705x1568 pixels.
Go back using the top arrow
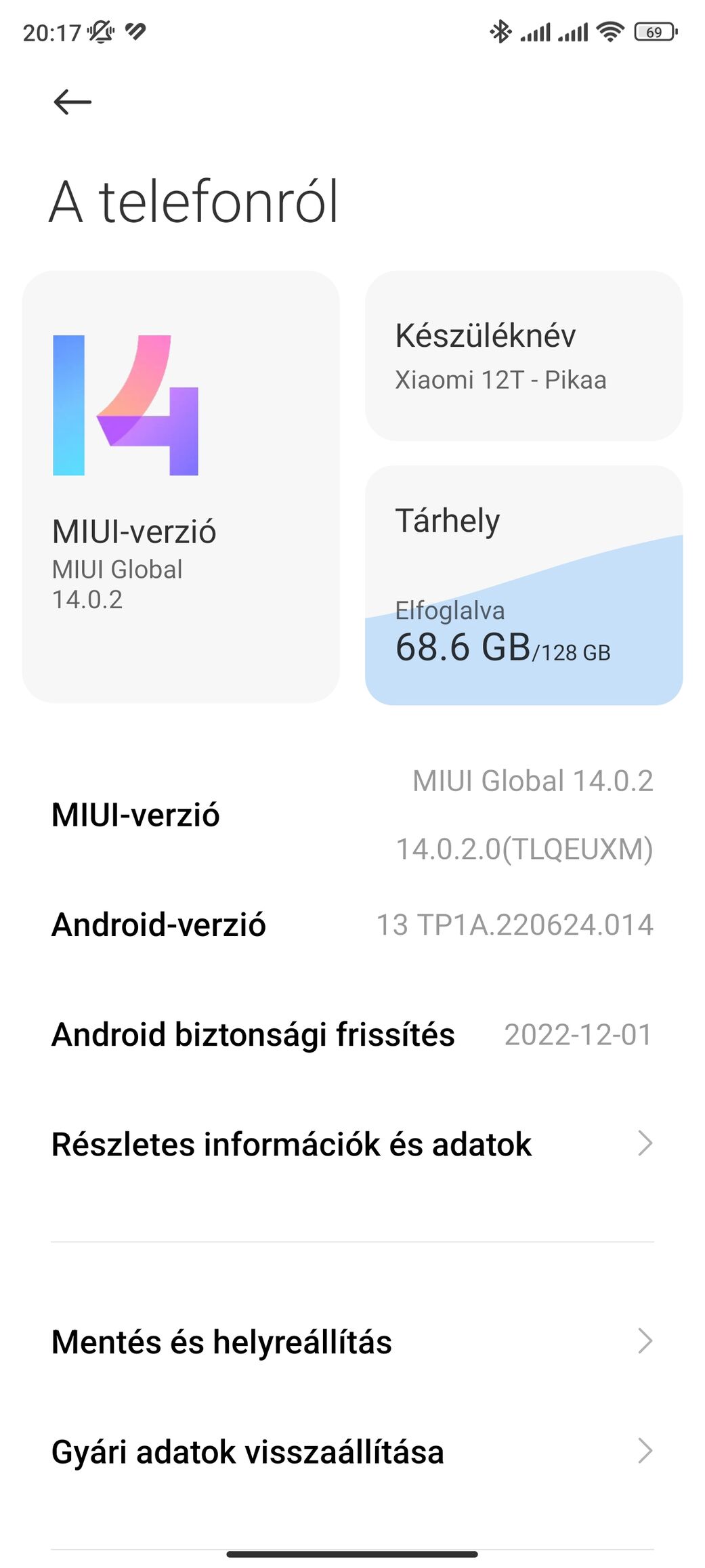pyautogui.click(x=72, y=102)
